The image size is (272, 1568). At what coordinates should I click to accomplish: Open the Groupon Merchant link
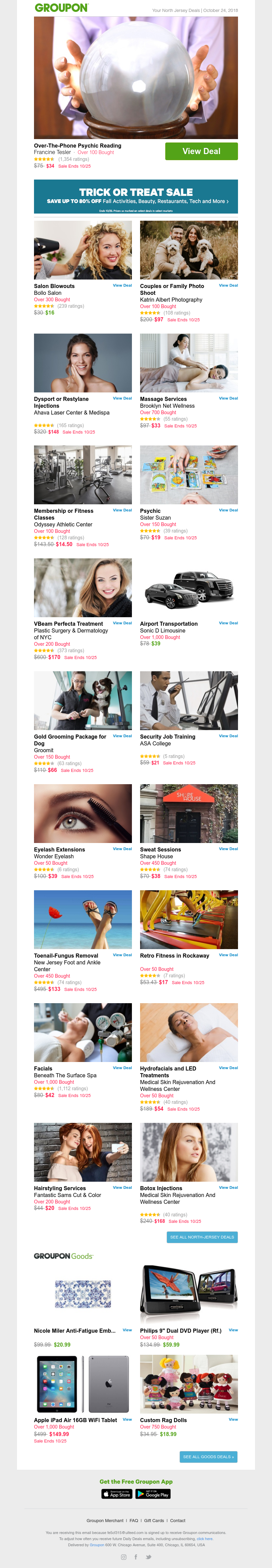[105, 1520]
